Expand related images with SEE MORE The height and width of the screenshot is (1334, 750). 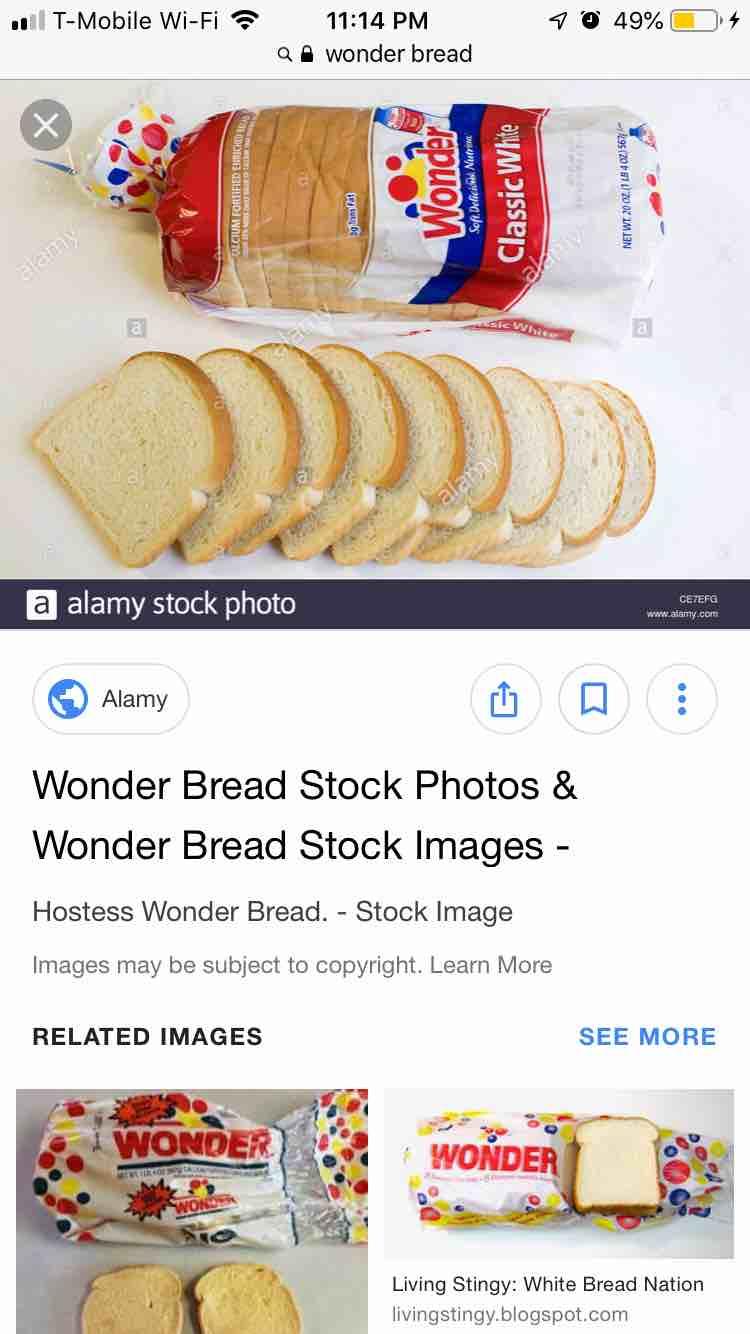pos(647,1036)
